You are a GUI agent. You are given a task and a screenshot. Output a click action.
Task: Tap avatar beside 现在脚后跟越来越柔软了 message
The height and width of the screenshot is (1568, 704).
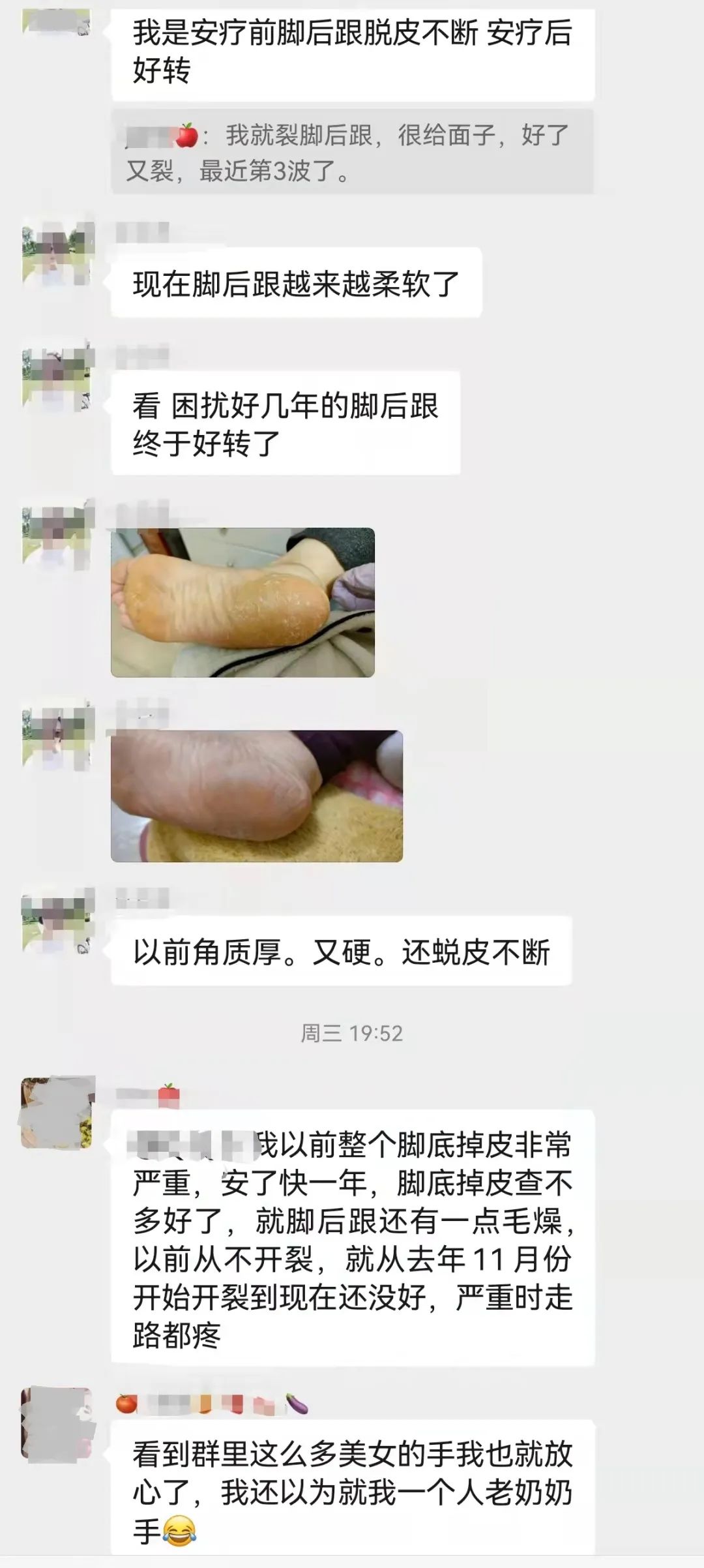point(58,255)
